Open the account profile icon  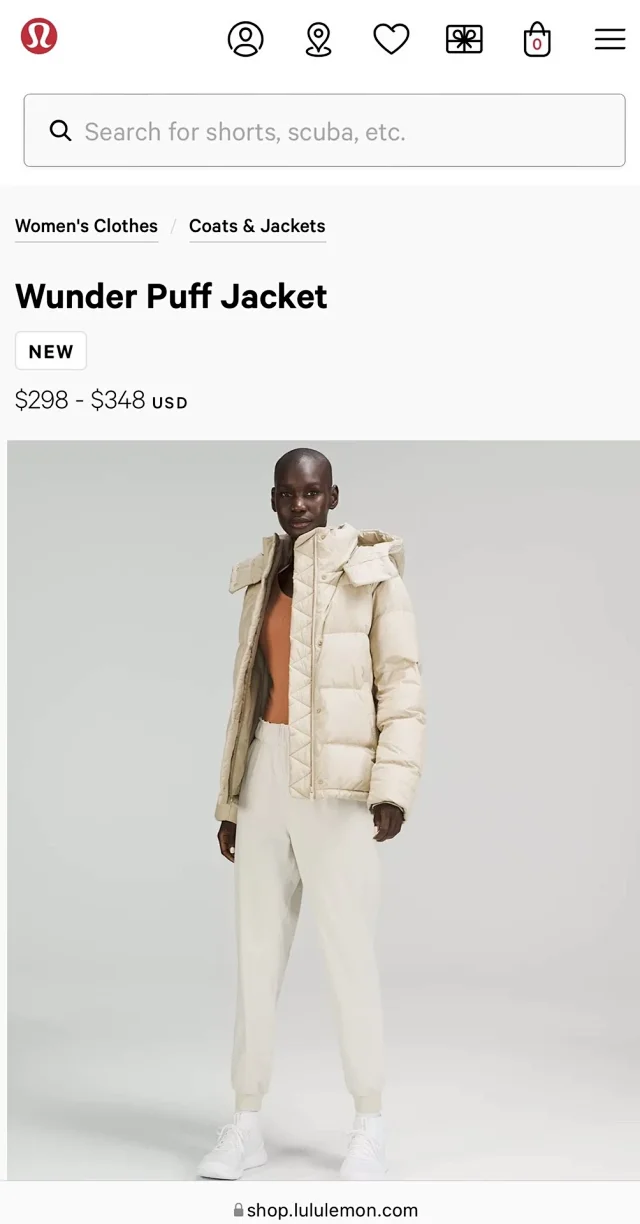point(245,39)
